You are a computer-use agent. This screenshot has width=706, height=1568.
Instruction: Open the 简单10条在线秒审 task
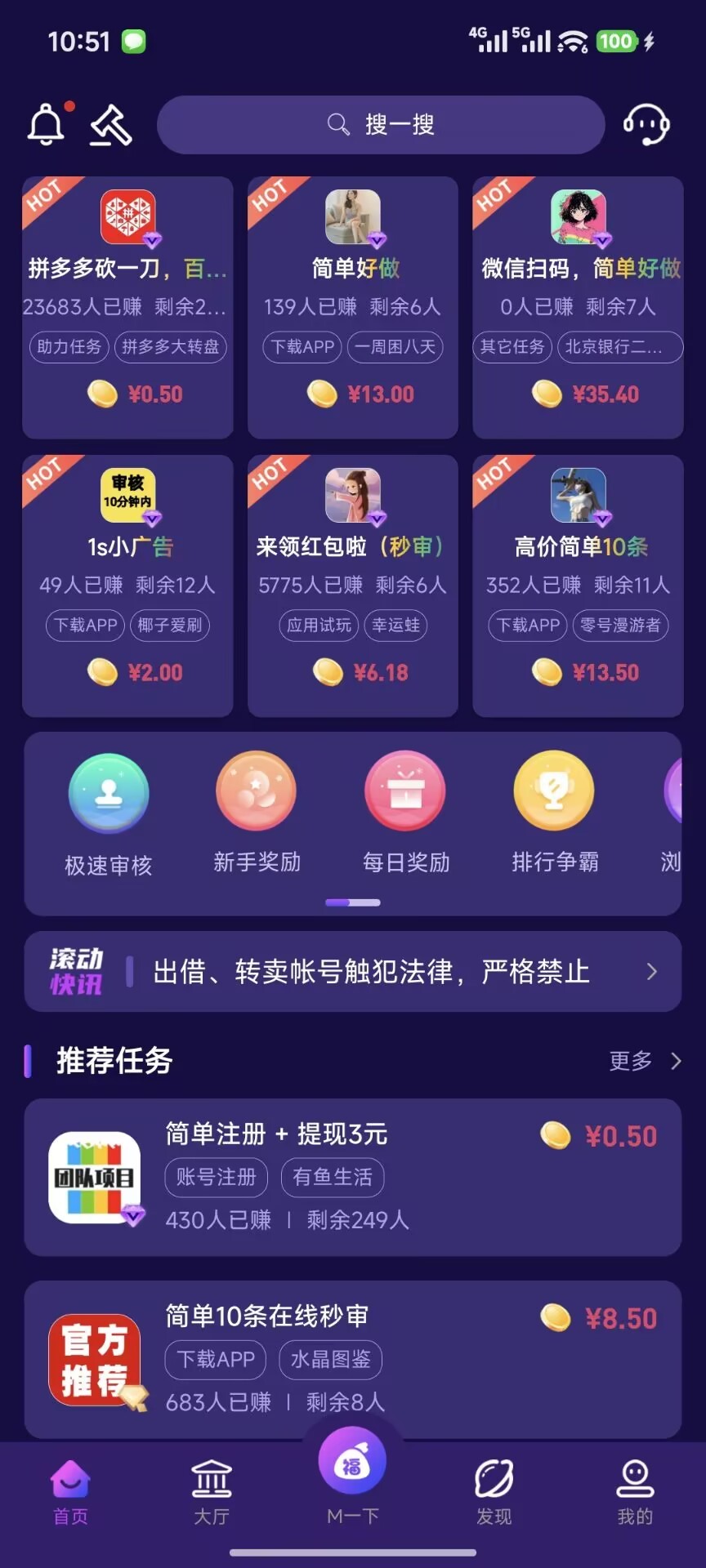353,1359
